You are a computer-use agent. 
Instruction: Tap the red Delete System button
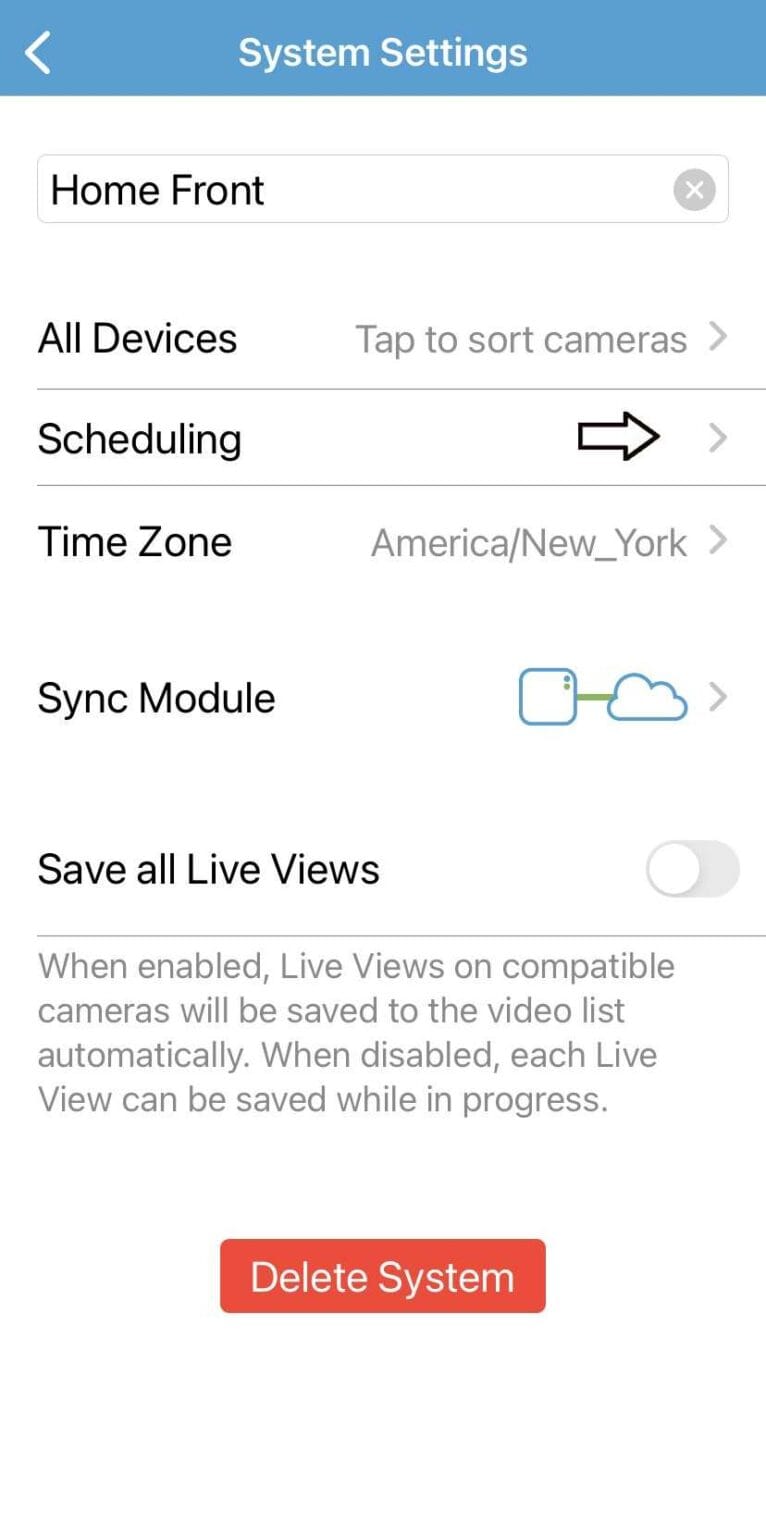coord(383,1276)
